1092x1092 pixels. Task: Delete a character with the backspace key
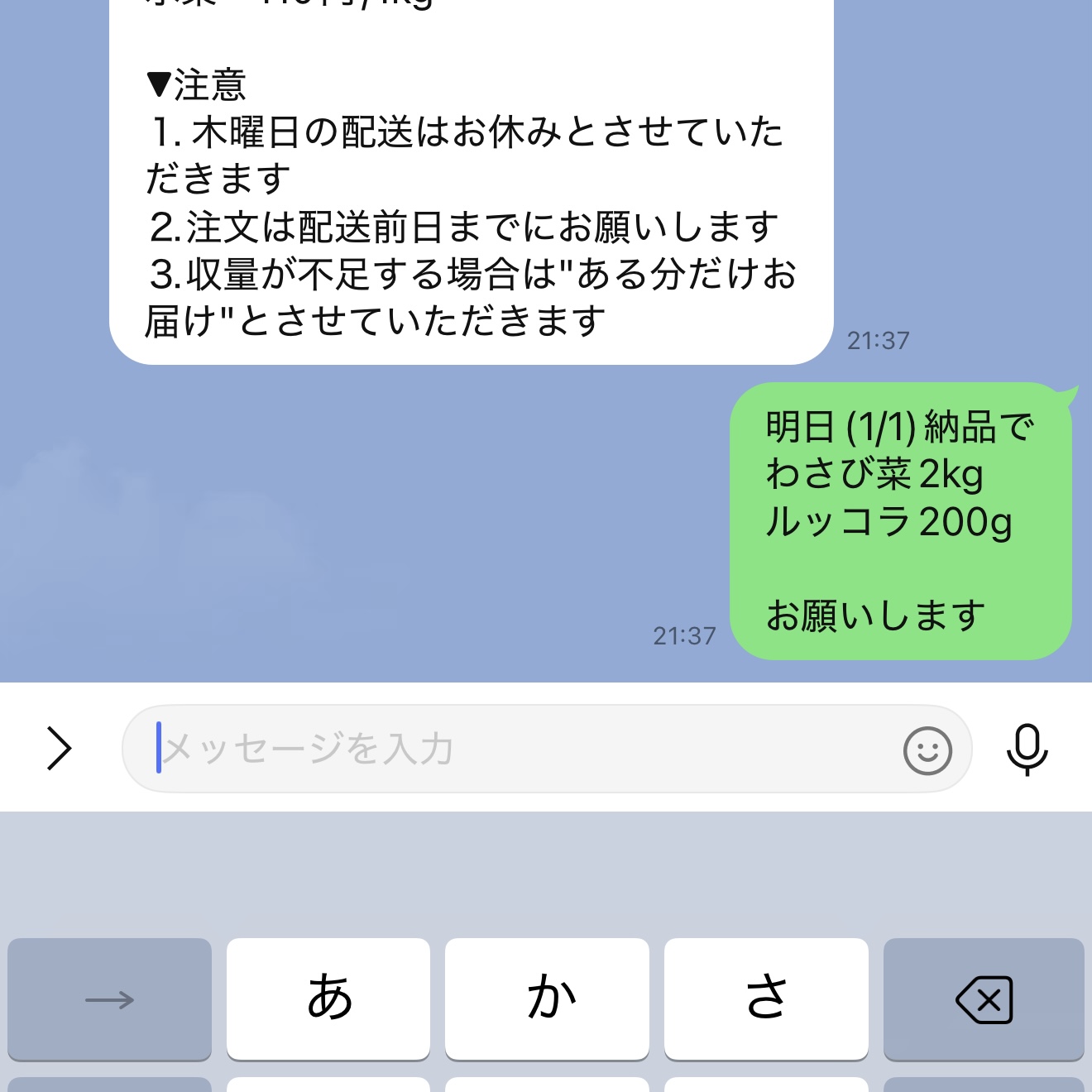(984, 999)
